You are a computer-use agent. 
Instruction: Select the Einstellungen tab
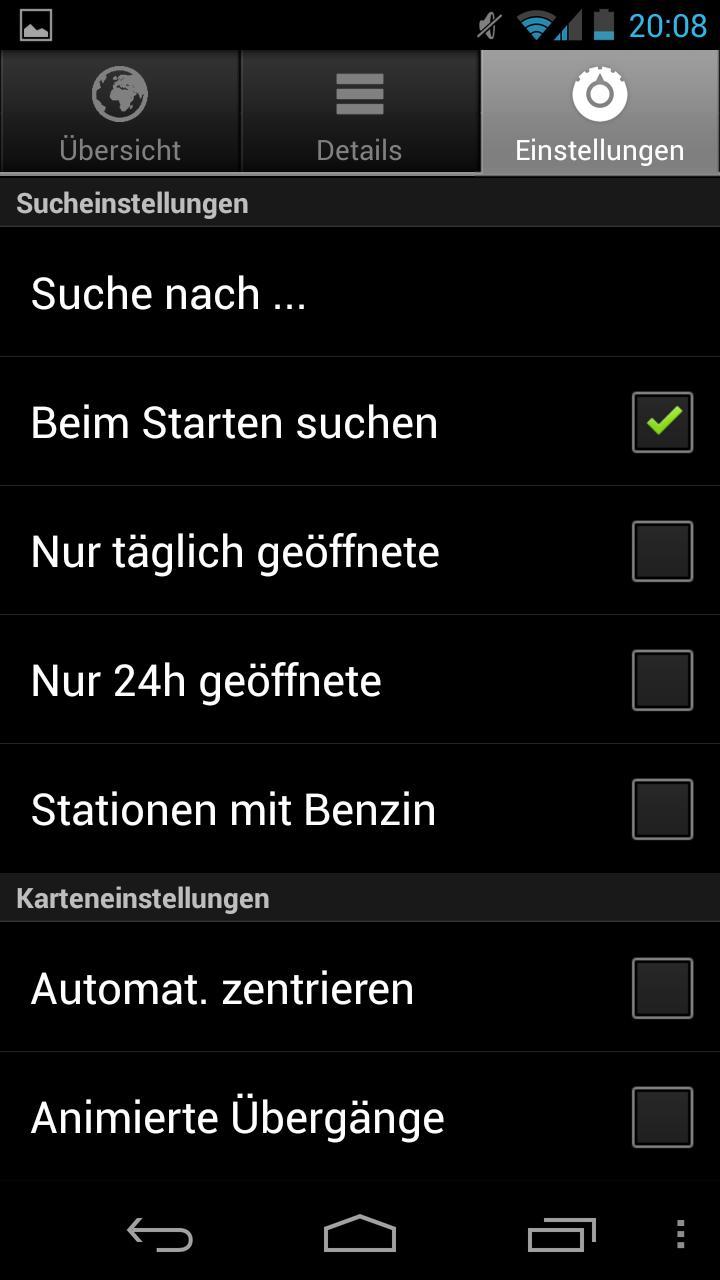pyautogui.click(x=600, y=113)
